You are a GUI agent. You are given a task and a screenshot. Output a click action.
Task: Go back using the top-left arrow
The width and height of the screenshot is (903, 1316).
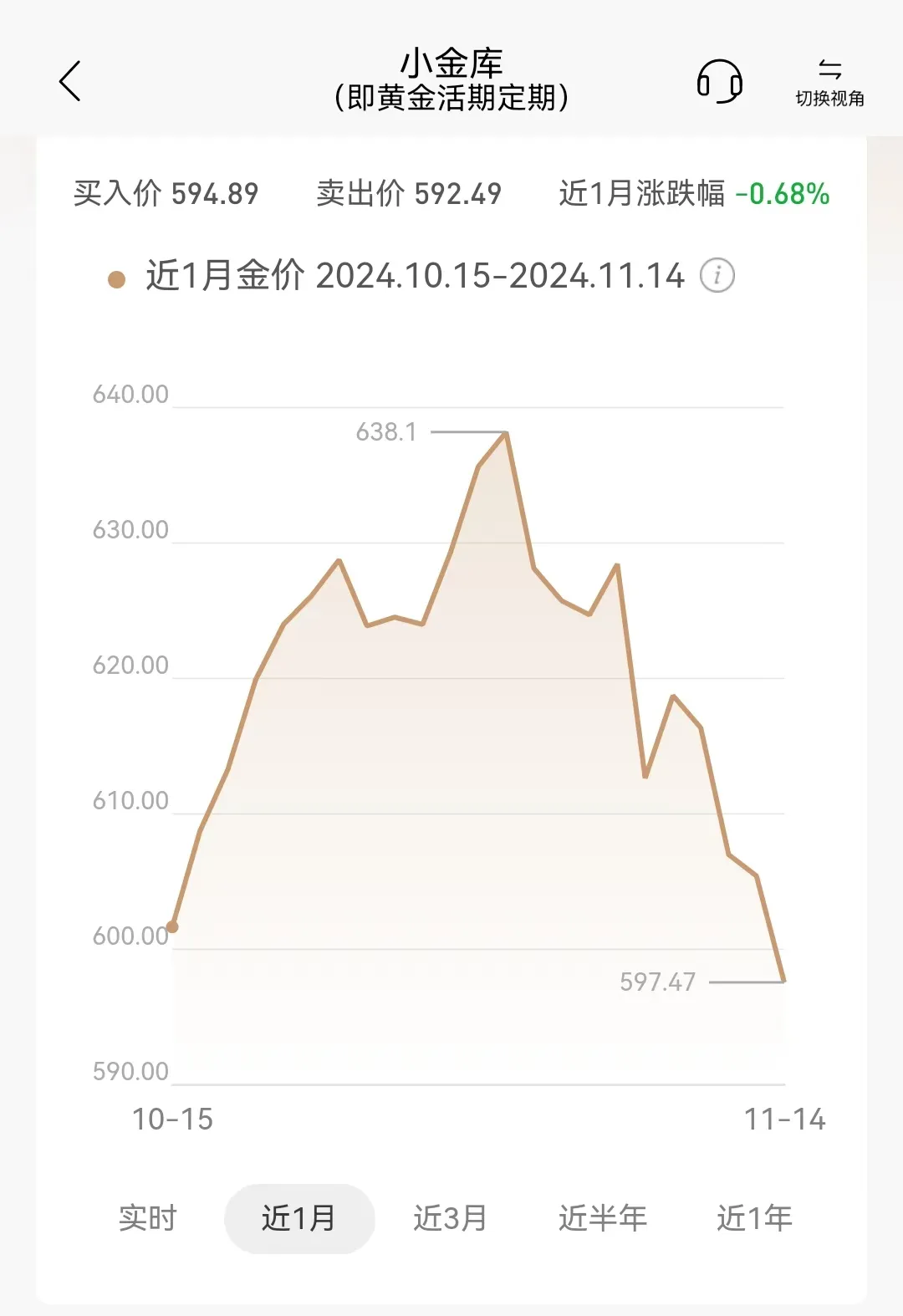70,81
